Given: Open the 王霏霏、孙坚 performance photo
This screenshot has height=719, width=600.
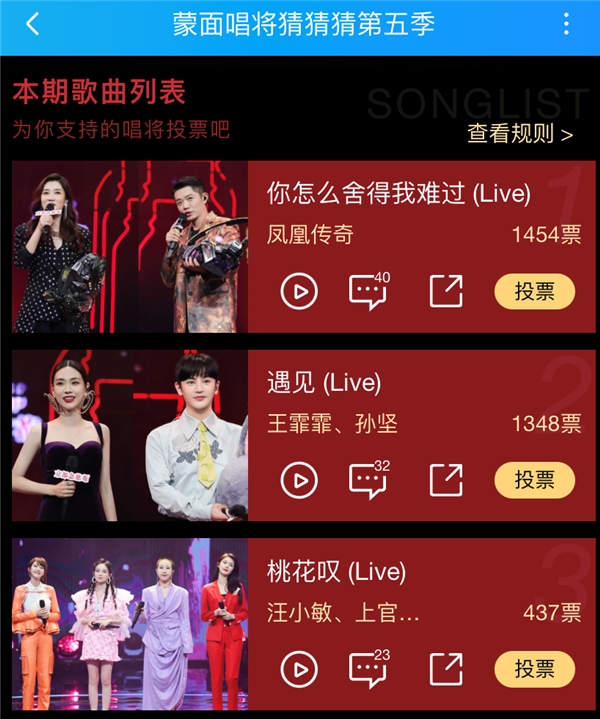Looking at the screenshot, I should coord(130,435).
